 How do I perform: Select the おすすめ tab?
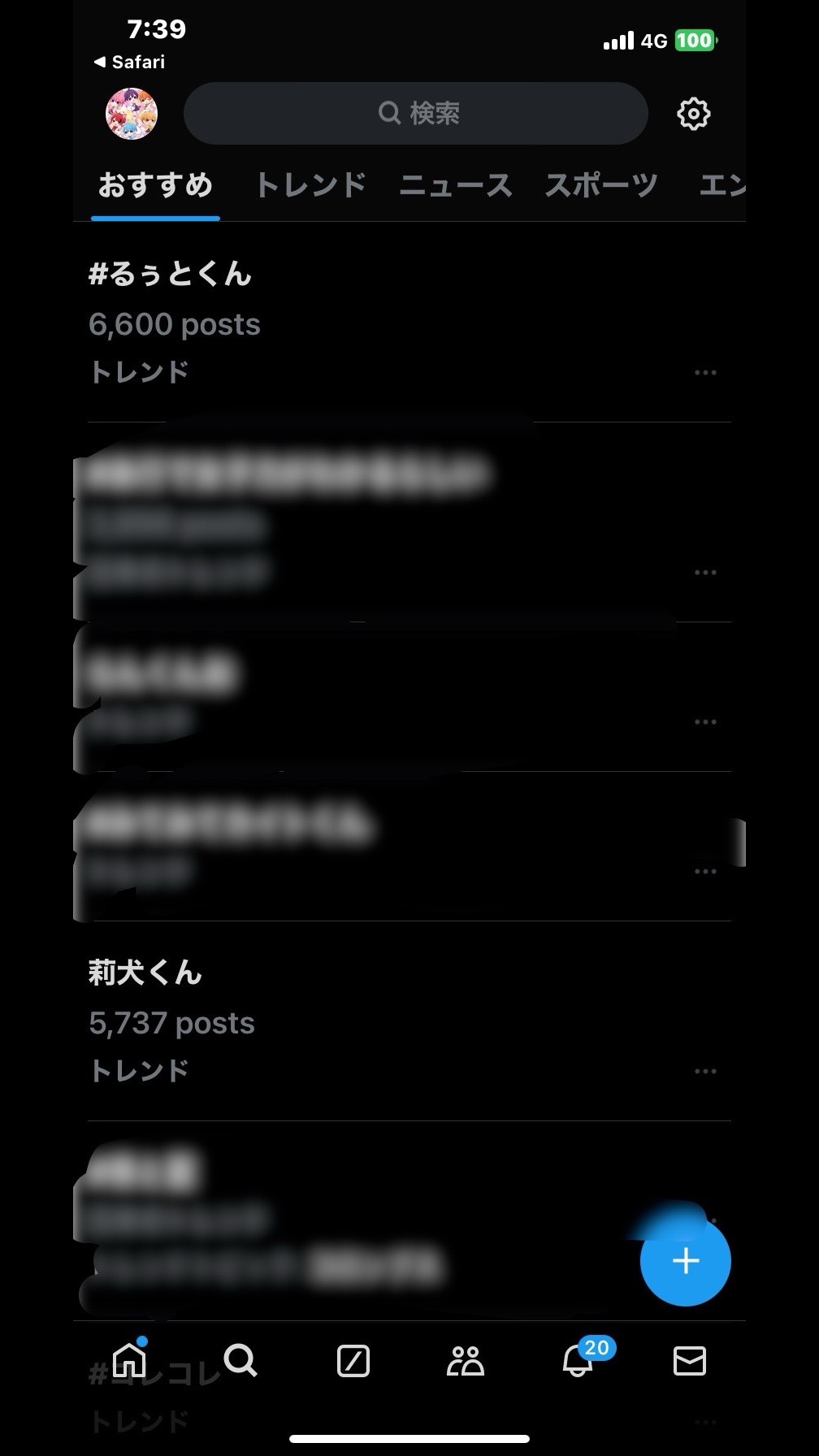click(155, 185)
